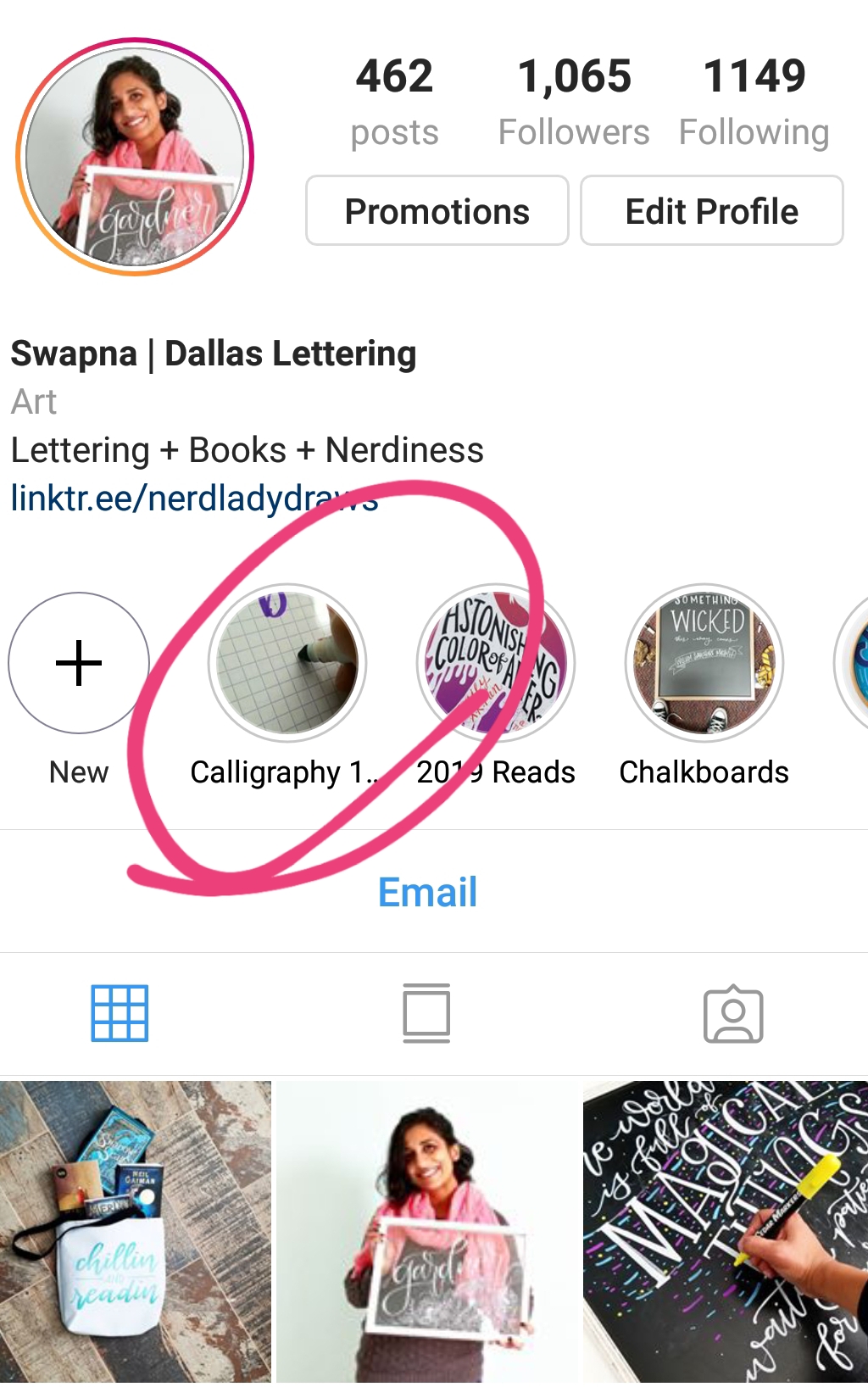This screenshot has height=1387, width=868.
Task: Open the chillin and readin bag post
Action: click(x=136, y=1231)
